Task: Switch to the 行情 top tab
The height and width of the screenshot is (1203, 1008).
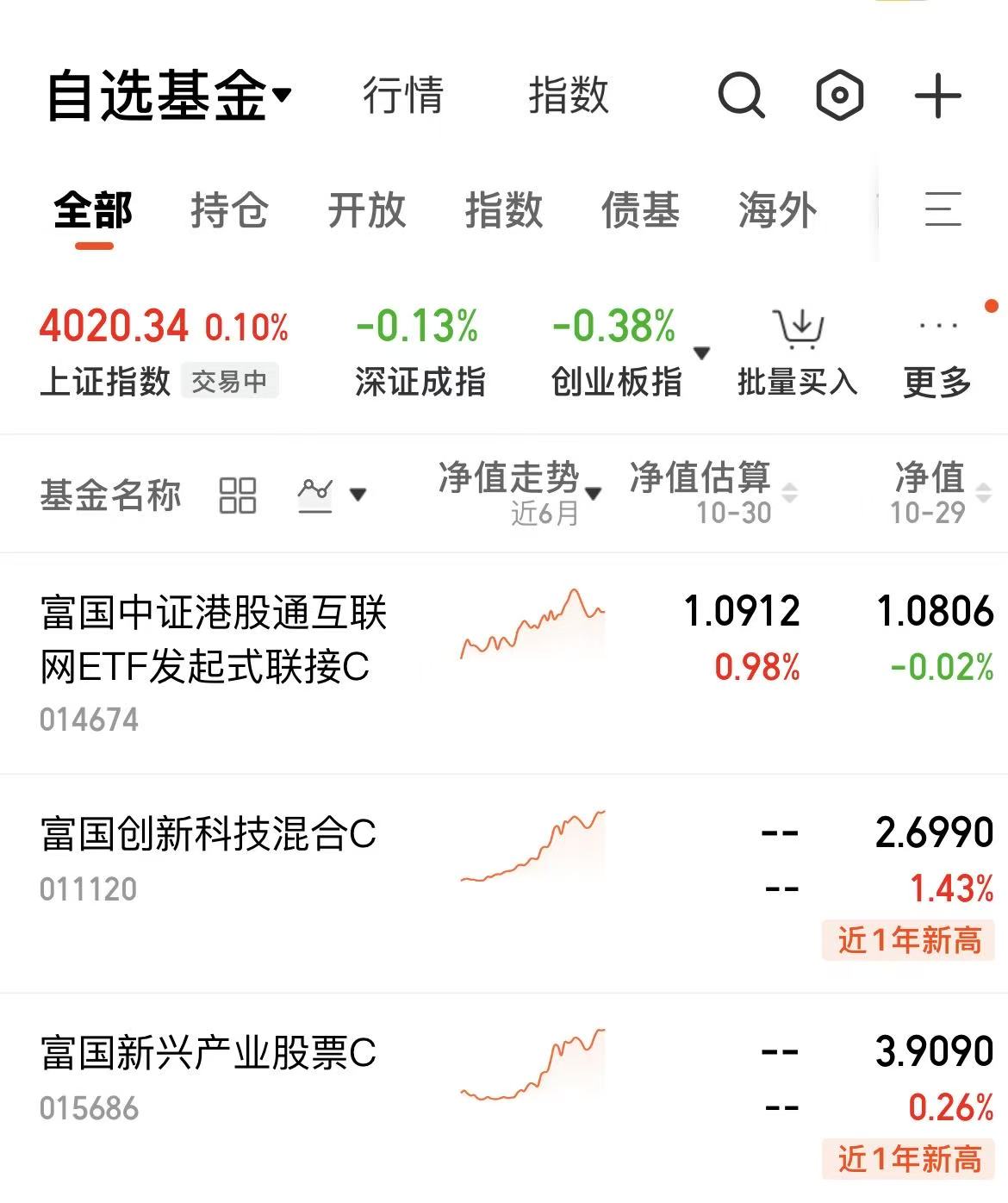Action: coord(403,95)
